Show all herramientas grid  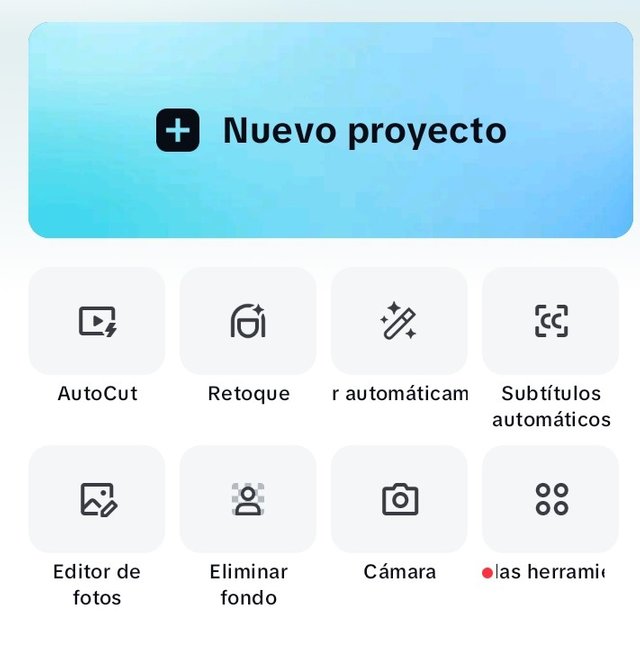coord(550,499)
